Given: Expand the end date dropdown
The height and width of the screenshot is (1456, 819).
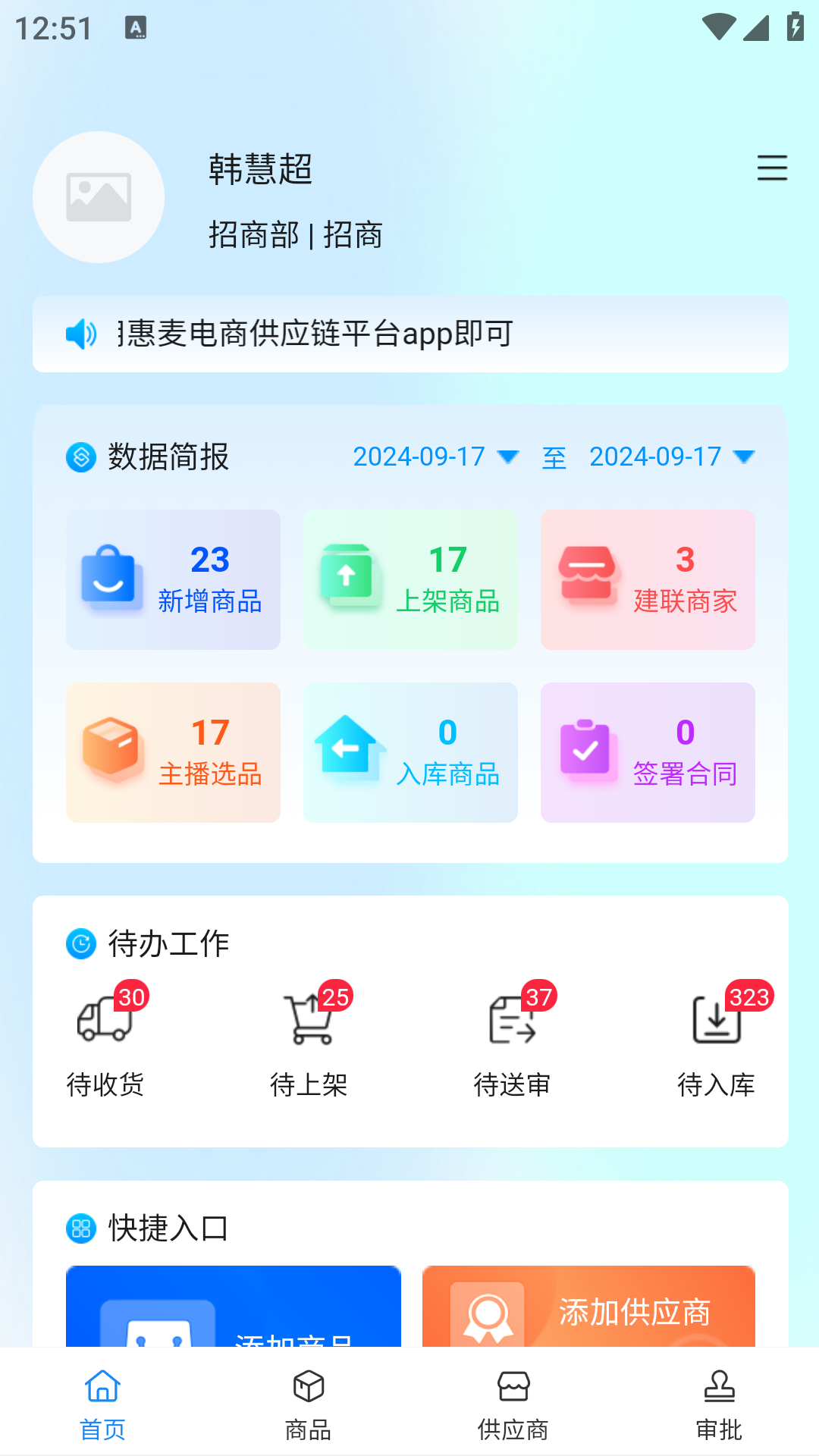Looking at the screenshot, I should click(x=672, y=457).
